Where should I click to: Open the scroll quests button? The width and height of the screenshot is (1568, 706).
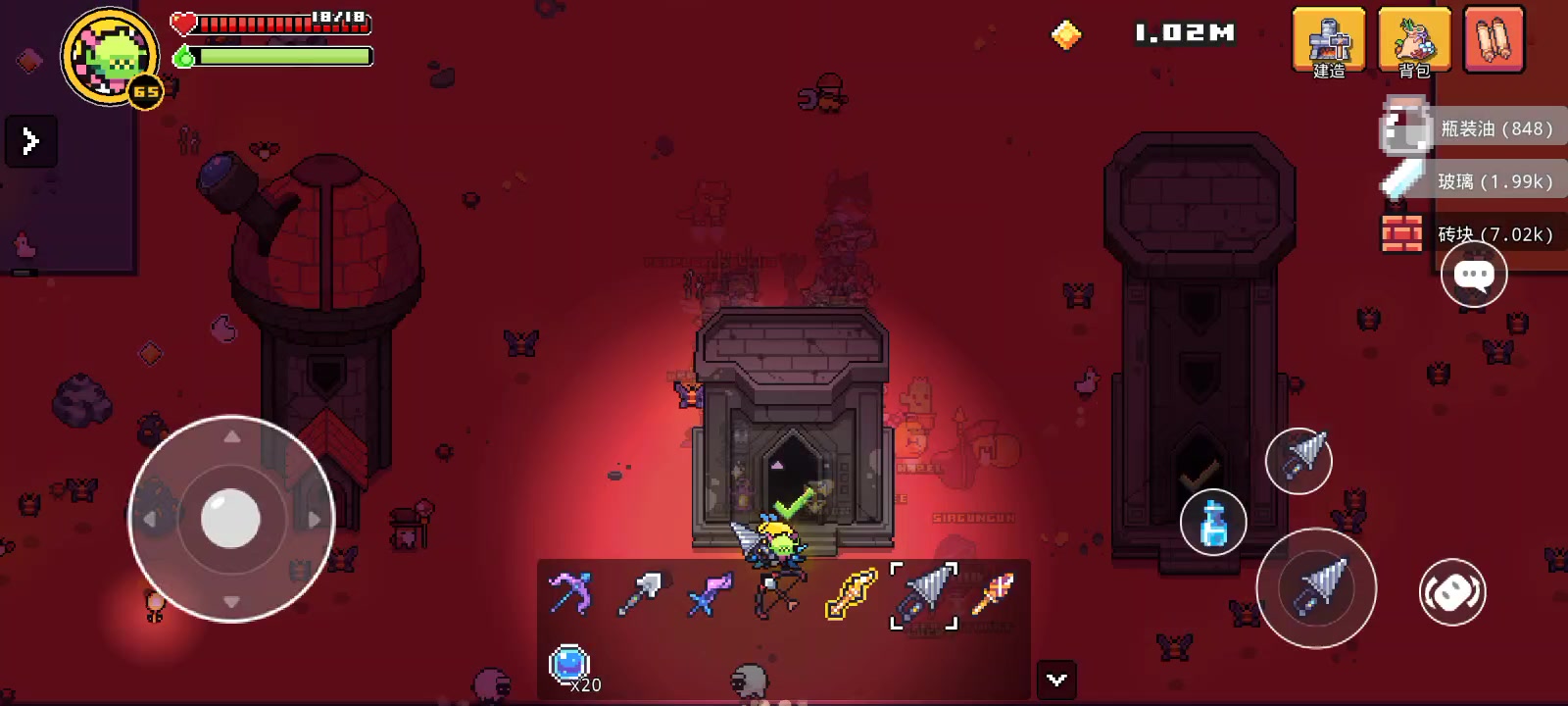(x=1494, y=39)
